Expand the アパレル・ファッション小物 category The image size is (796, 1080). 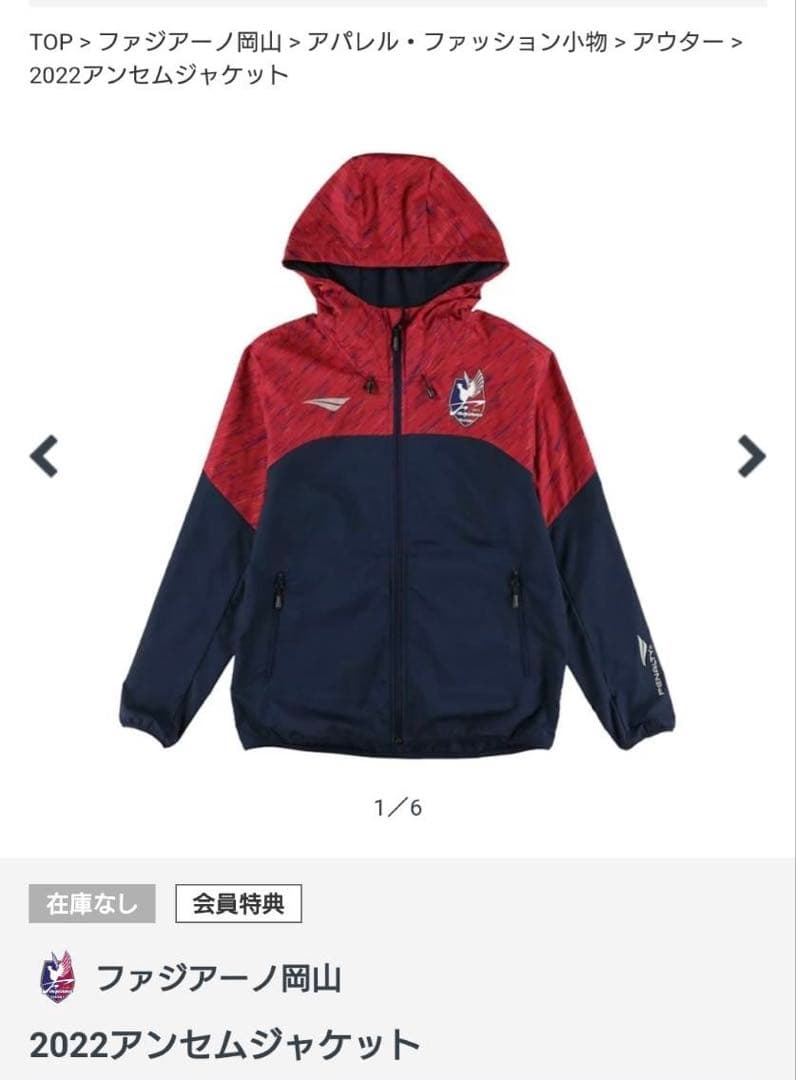pyautogui.click(x=455, y=41)
